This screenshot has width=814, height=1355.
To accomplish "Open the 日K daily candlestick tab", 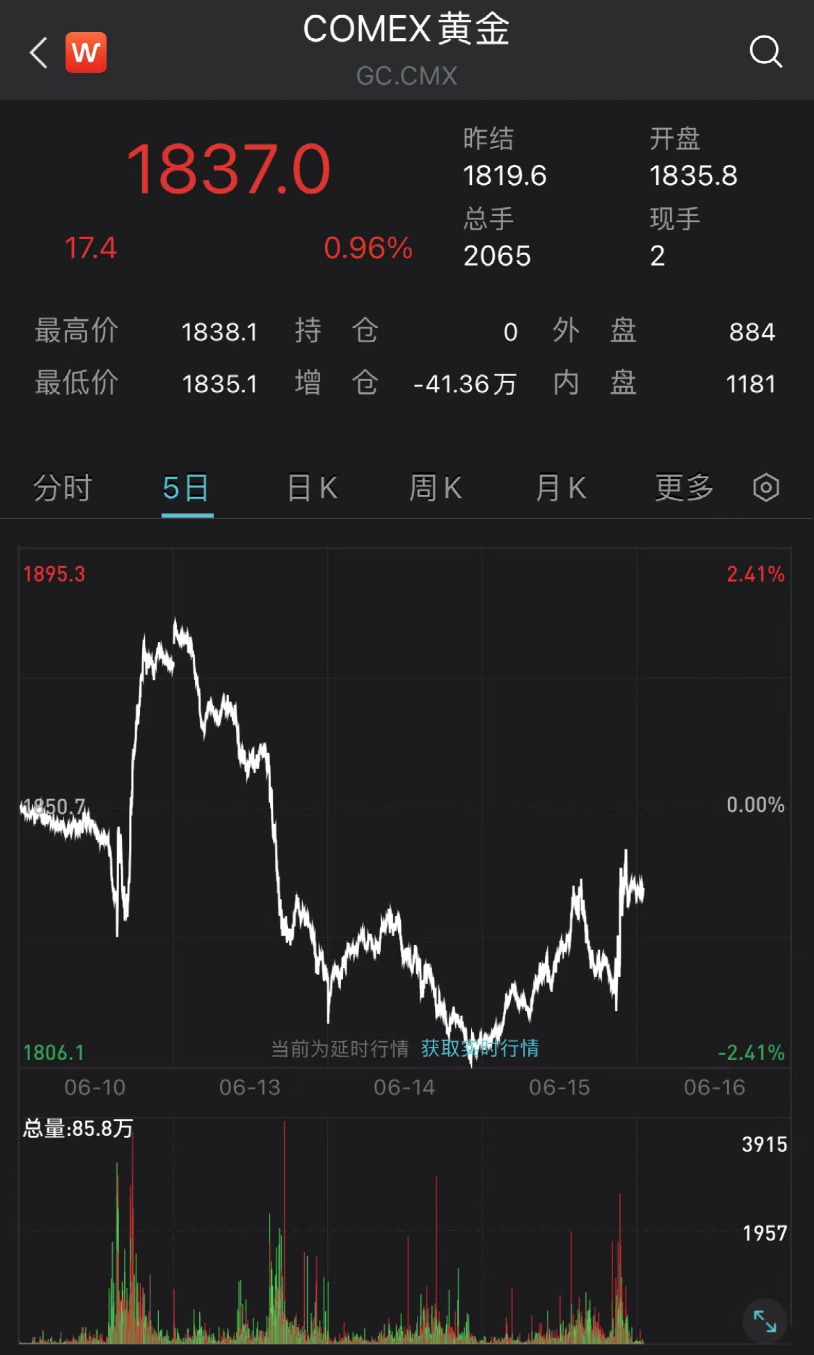I will tap(311, 488).
